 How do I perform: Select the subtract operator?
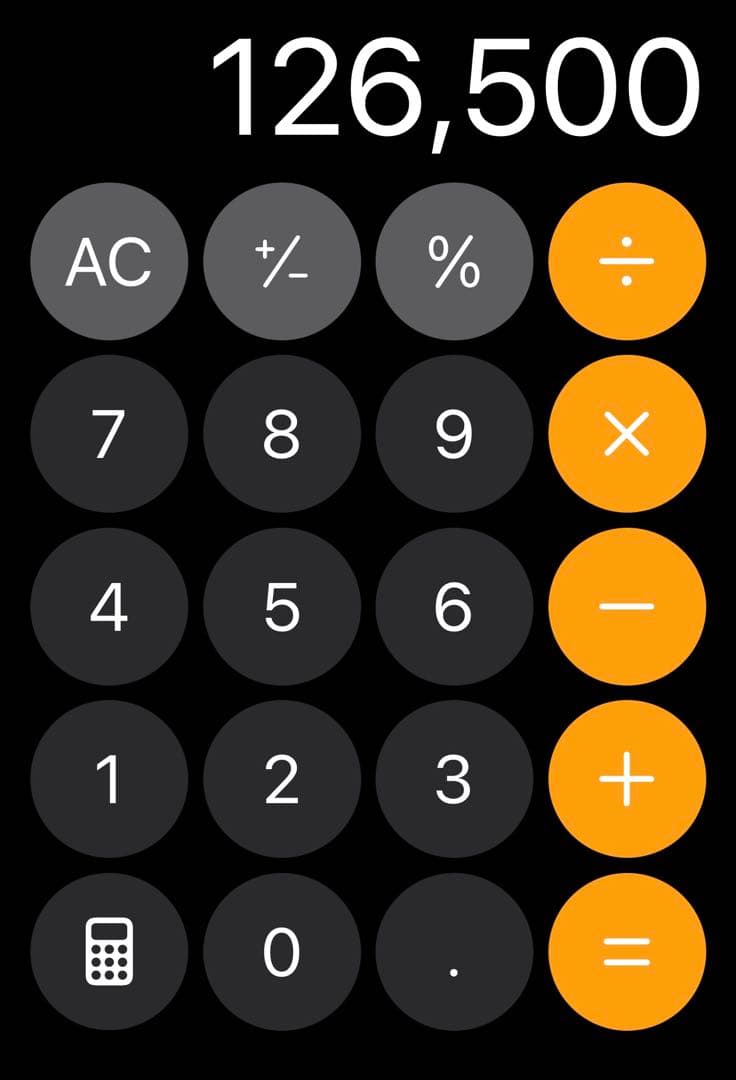coord(627,607)
